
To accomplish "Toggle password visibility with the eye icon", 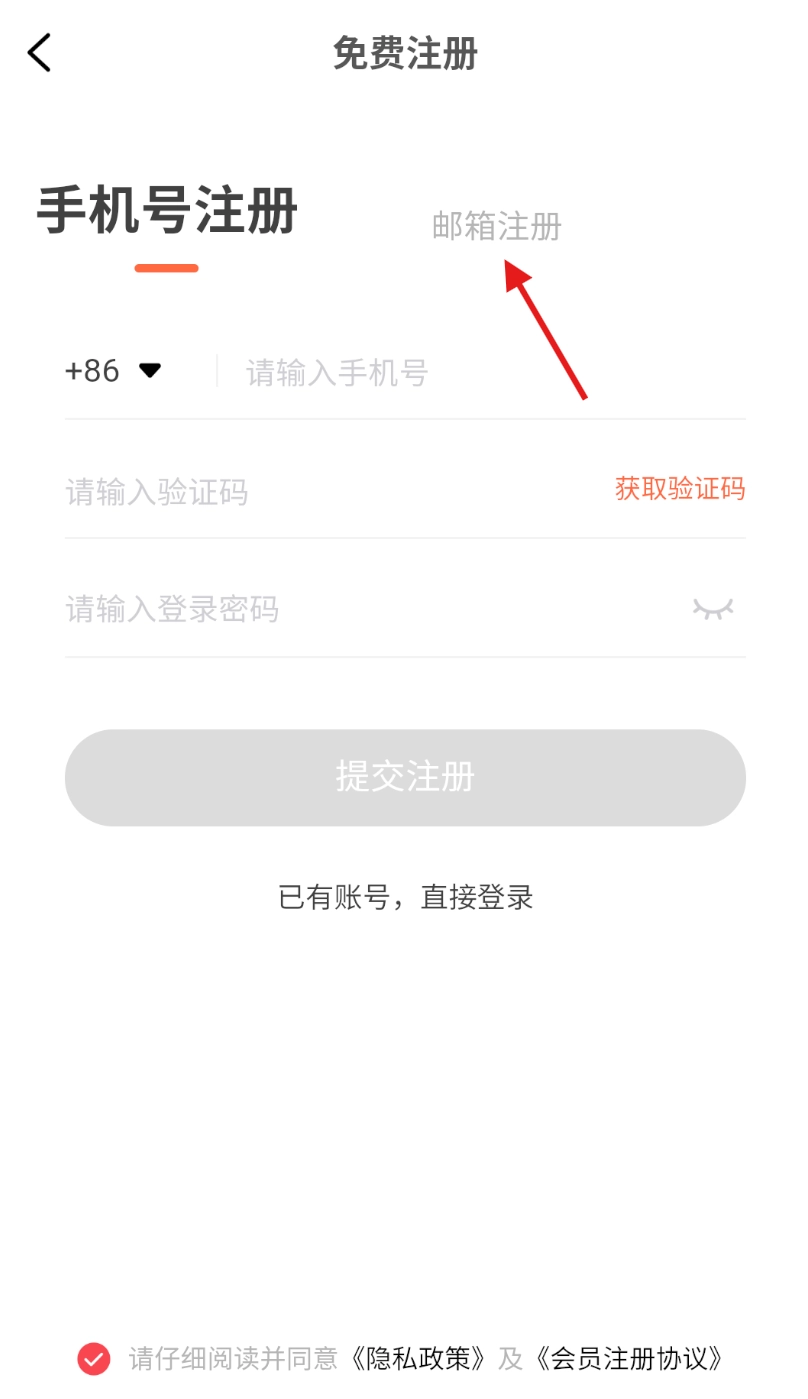I will (713, 609).
